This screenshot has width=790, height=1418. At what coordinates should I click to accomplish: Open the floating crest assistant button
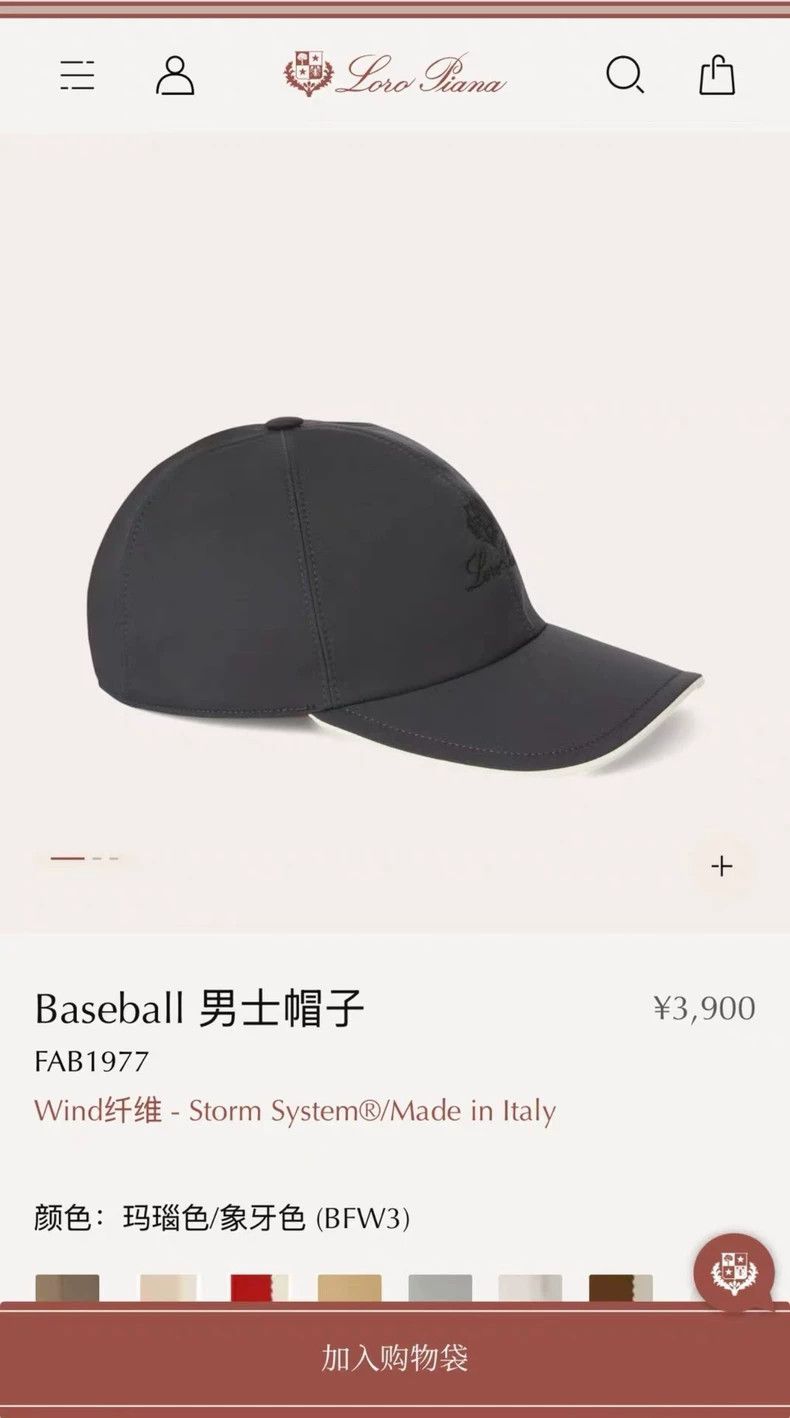[x=735, y=1273]
